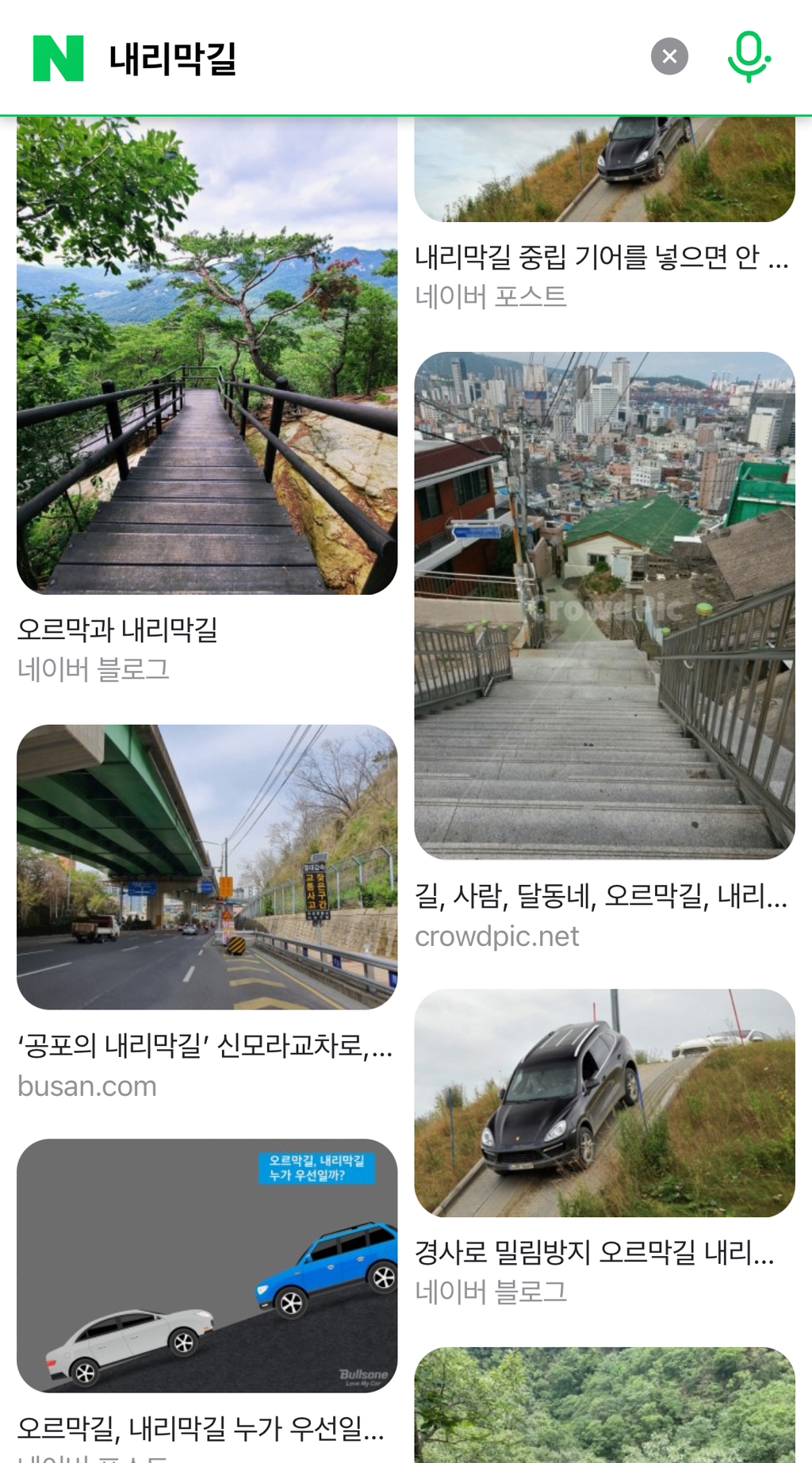Open the 내리막길 중립 기어 post image

(x=604, y=168)
